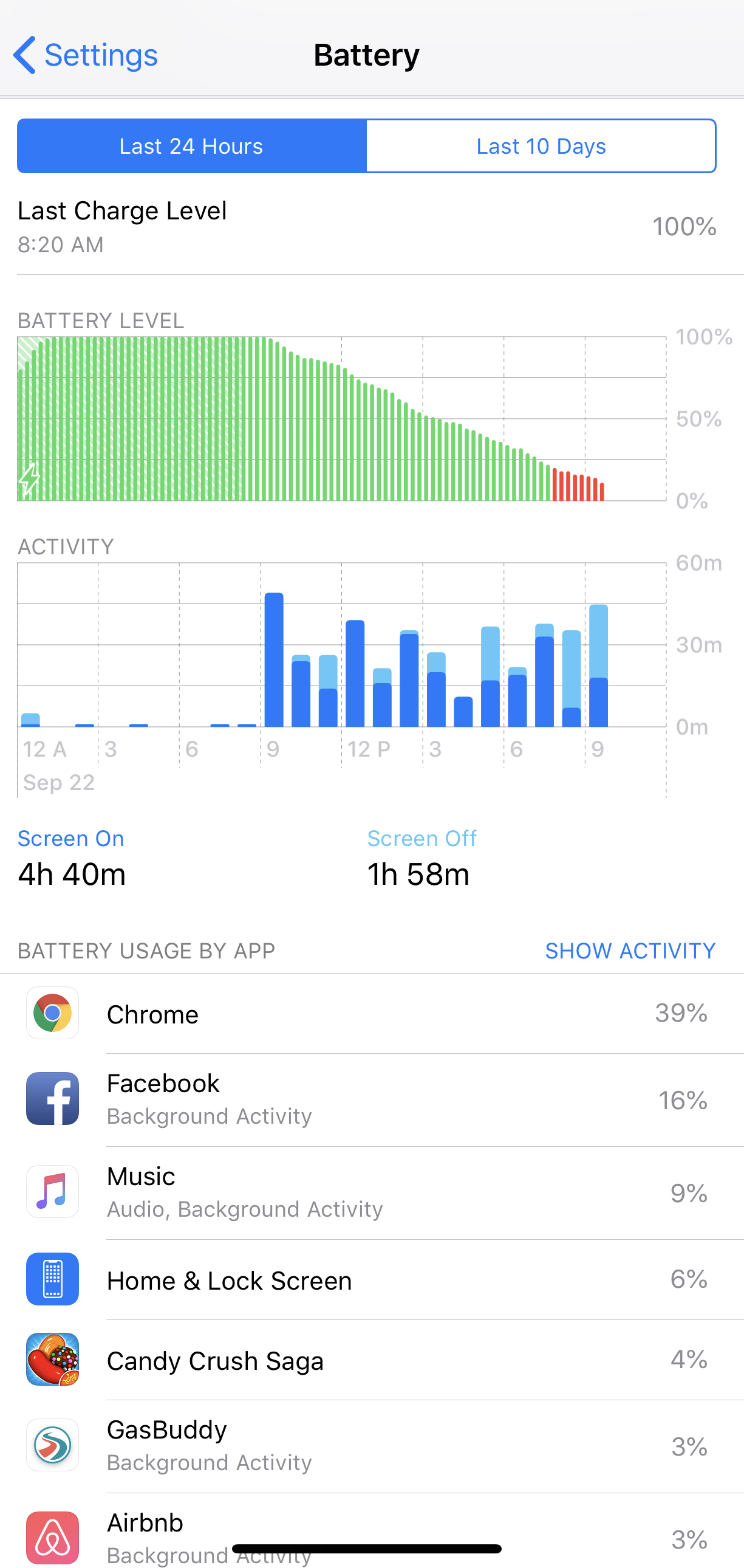Open Facebook battery usage row
The width and height of the screenshot is (744, 1568).
(371, 1099)
